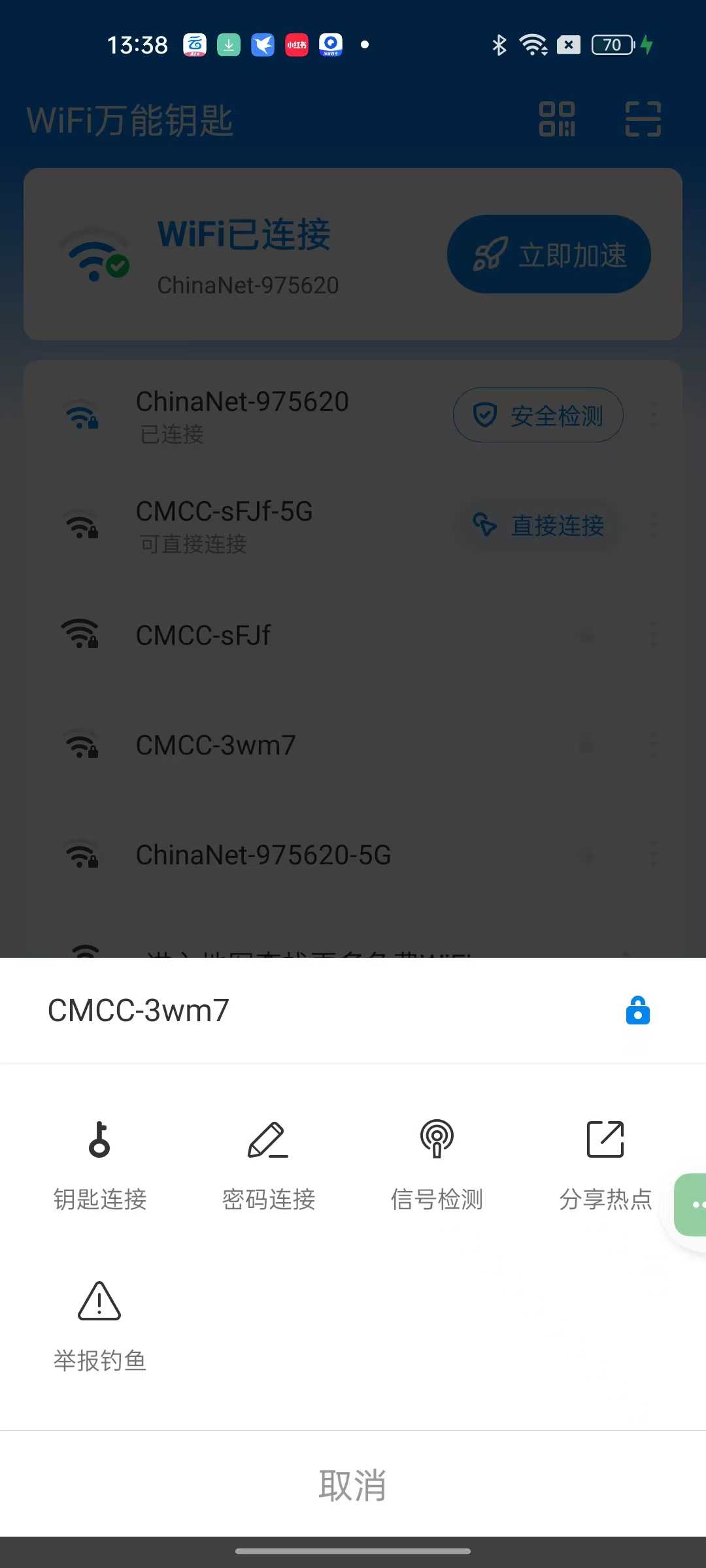706x1568 pixels.
Task: Tap the battery indicator in status bar
Action: coord(611,44)
